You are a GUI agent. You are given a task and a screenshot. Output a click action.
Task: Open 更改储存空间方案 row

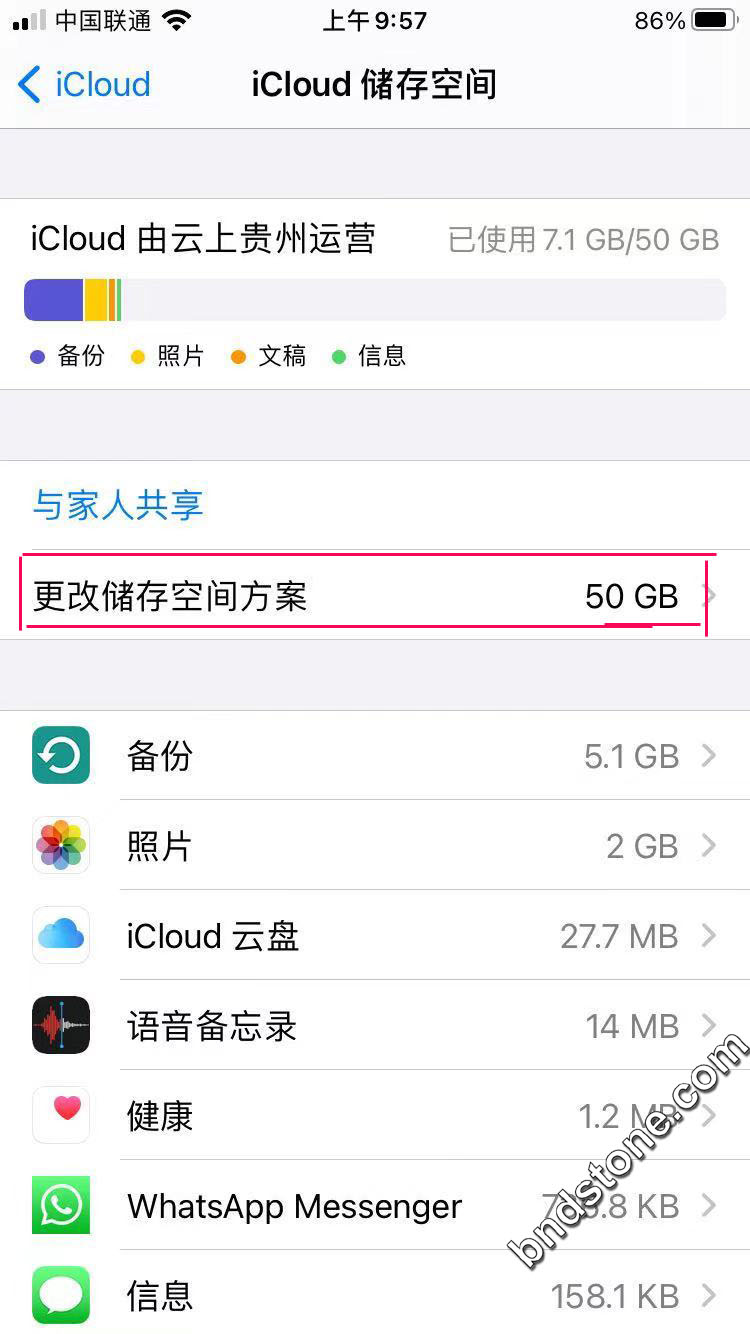pos(374,597)
